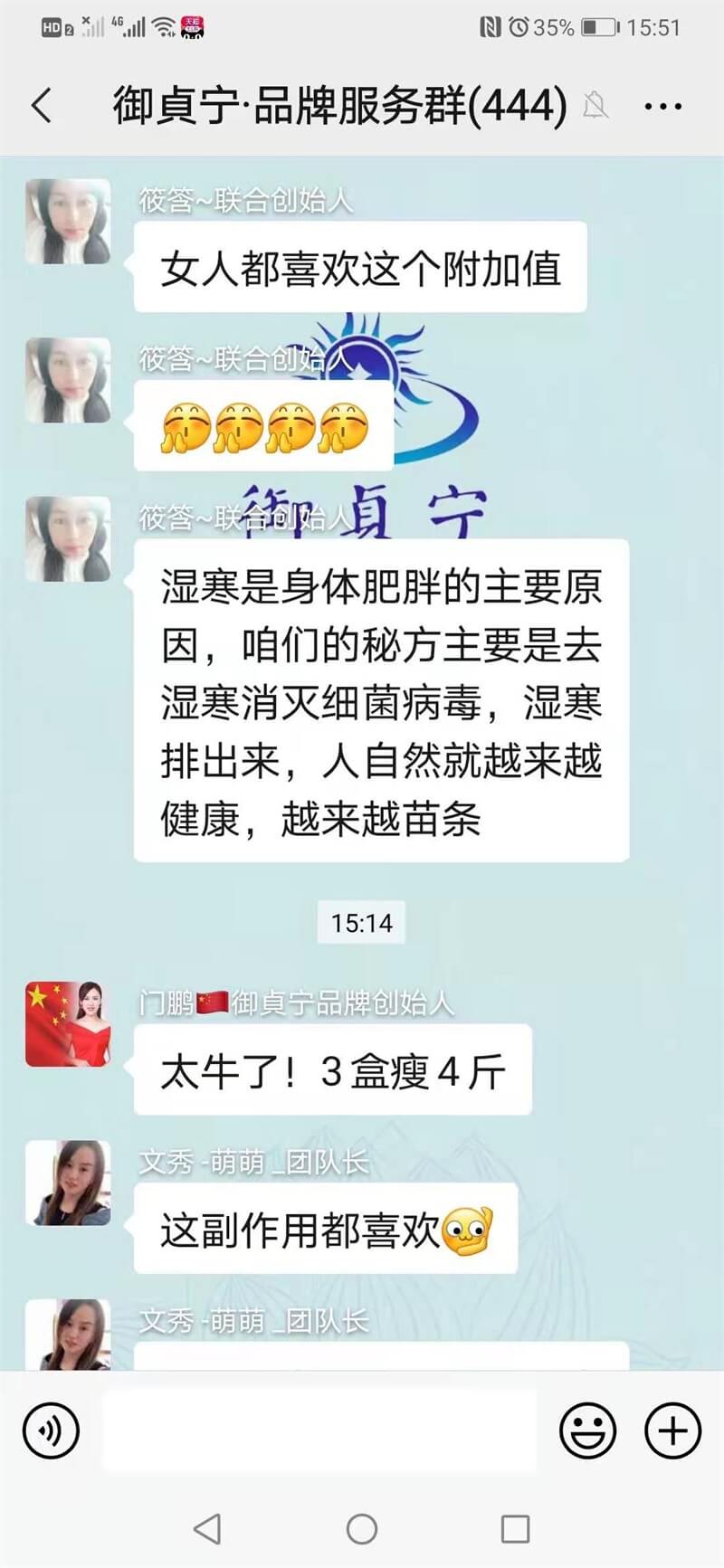Open the emoji picker
Viewport: 724px width, 1568px height.
(x=587, y=1430)
